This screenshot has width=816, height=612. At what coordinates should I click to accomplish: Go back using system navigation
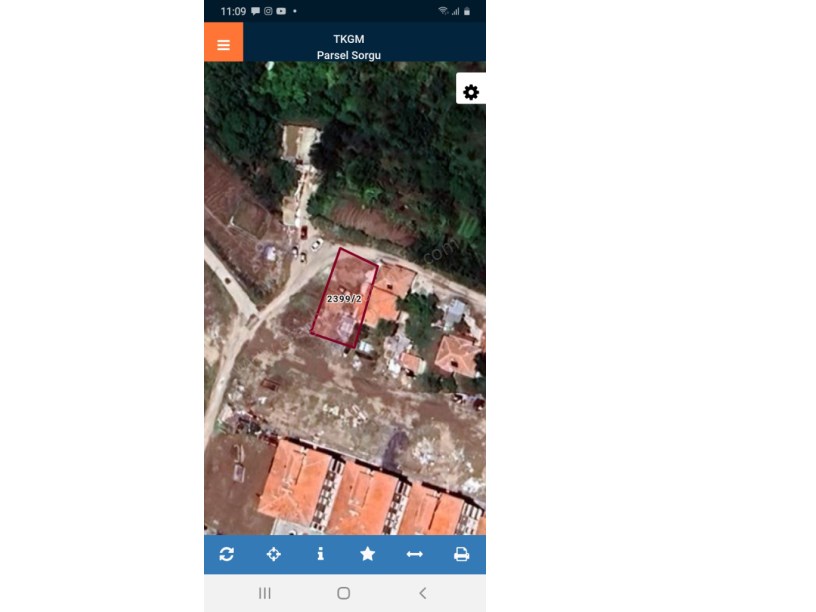pos(422,593)
